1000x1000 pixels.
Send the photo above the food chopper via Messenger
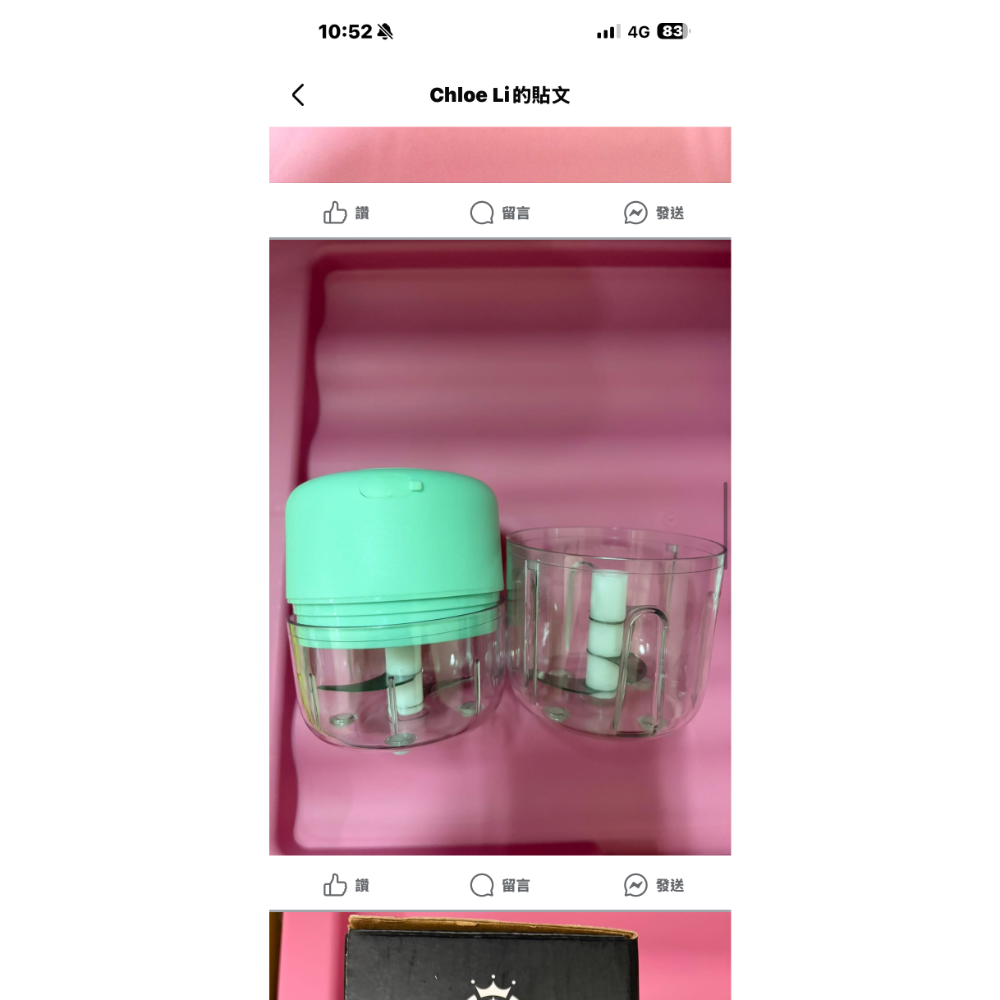pos(654,212)
